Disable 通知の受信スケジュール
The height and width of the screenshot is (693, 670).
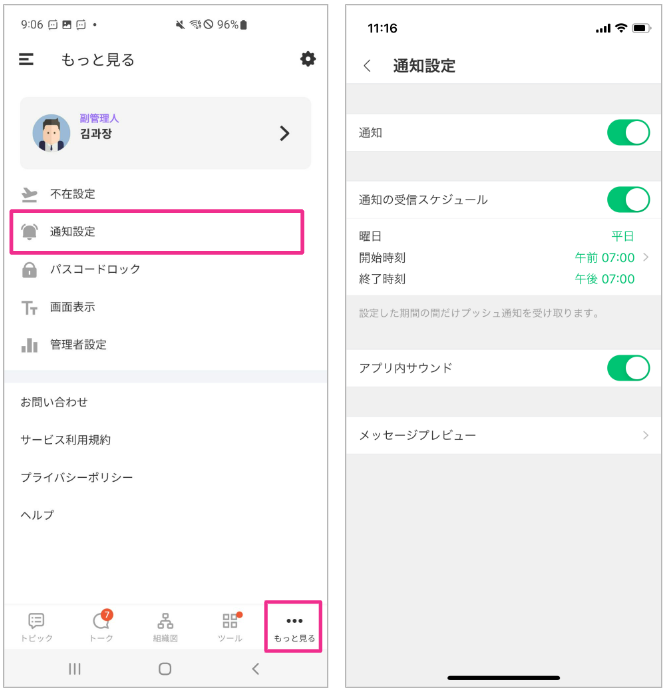(627, 199)
